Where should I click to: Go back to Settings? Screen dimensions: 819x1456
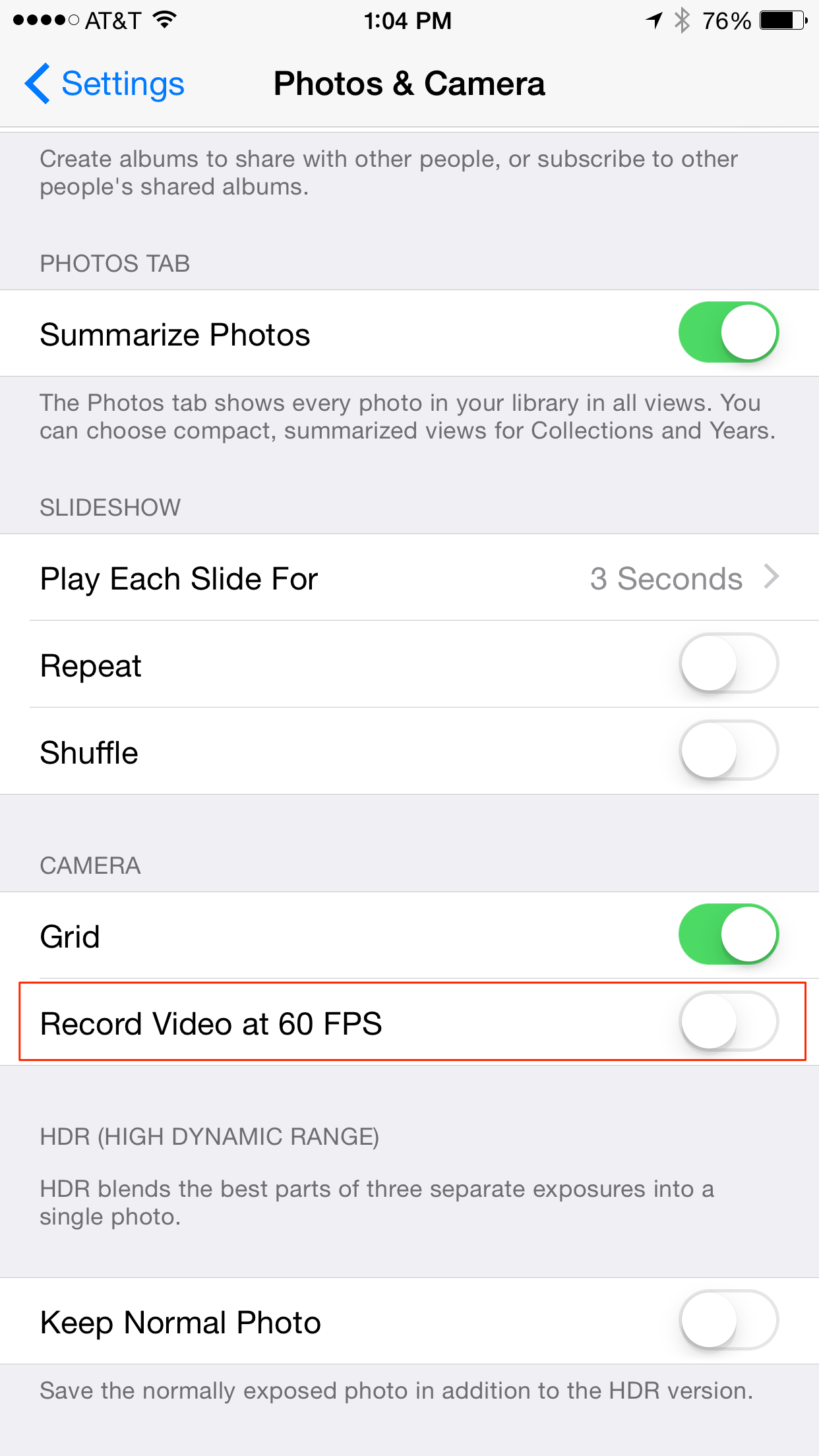(x=106, y=84)
